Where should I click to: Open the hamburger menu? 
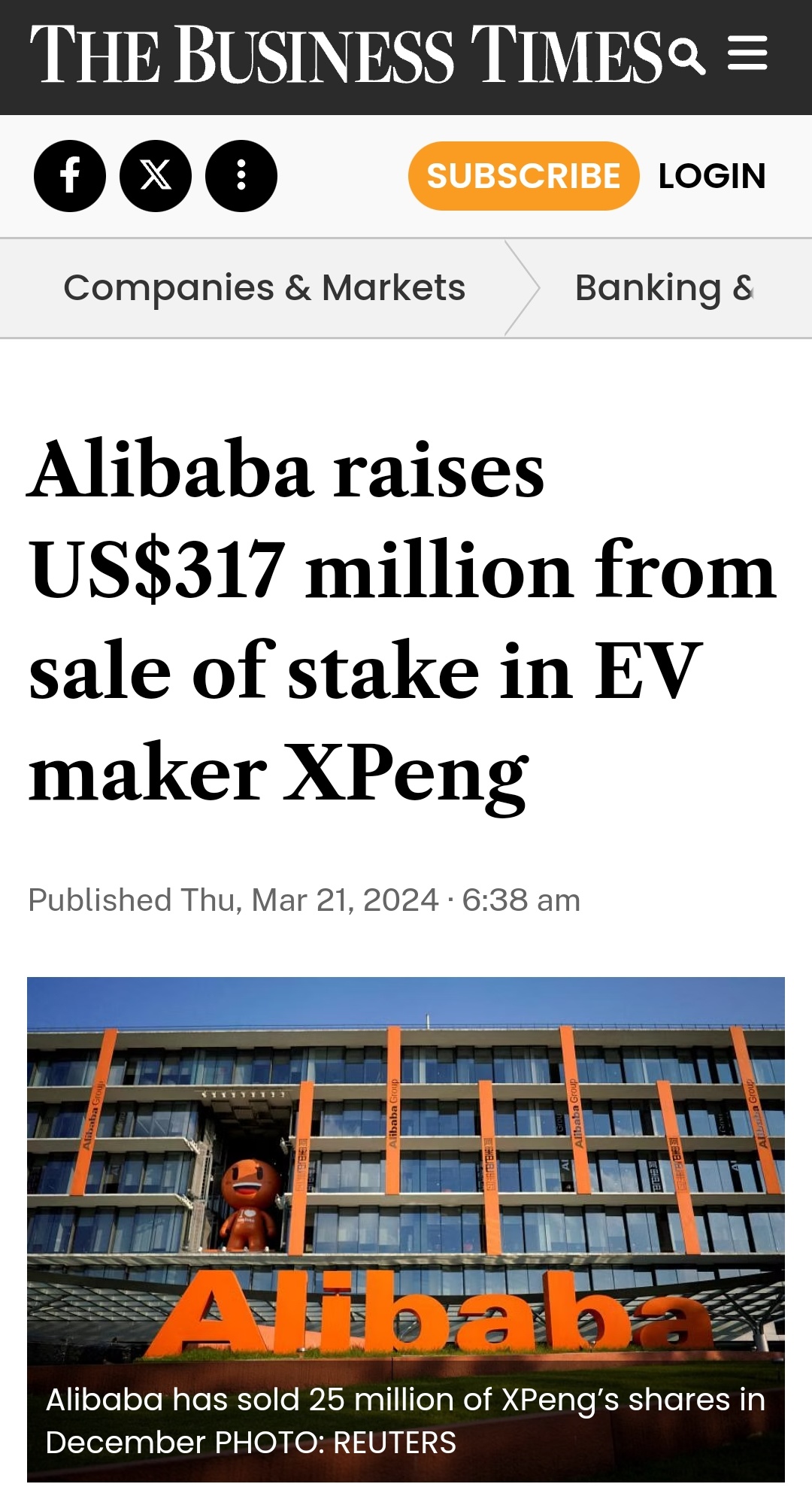[x=747, y=53]
